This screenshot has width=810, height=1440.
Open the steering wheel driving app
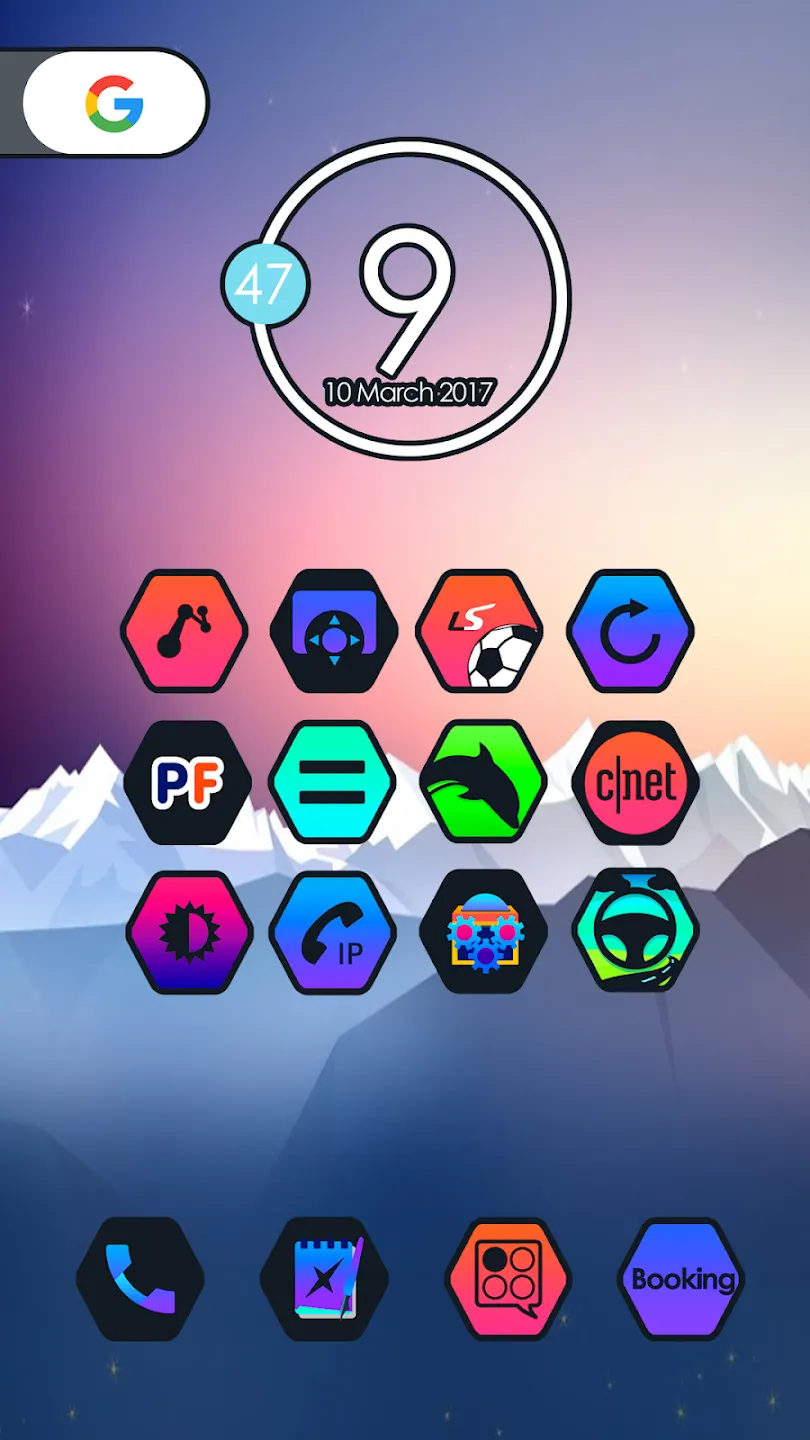pyautogui.click(x=636, y=930)
